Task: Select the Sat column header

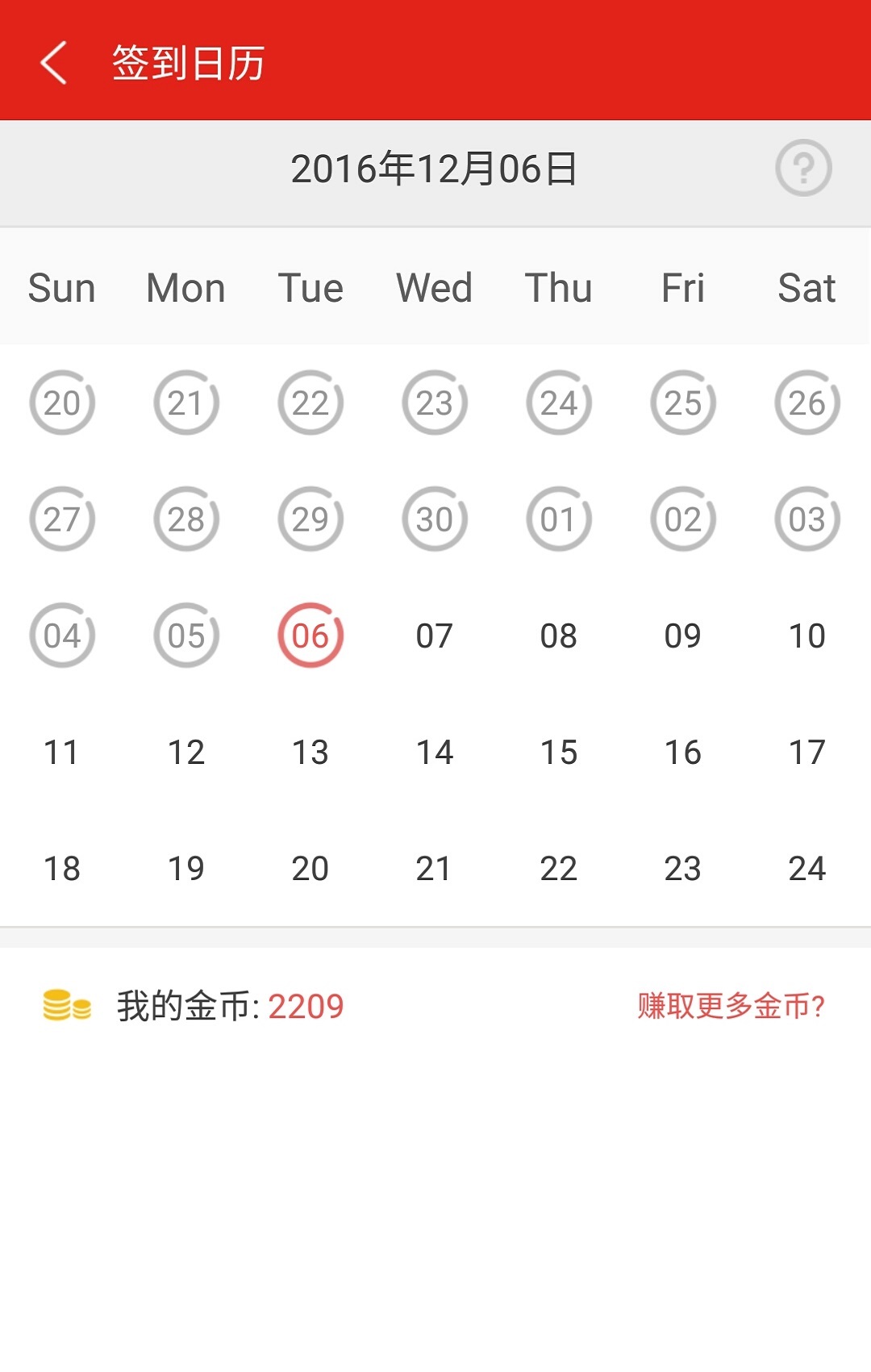Action: (x=806, y=288)
